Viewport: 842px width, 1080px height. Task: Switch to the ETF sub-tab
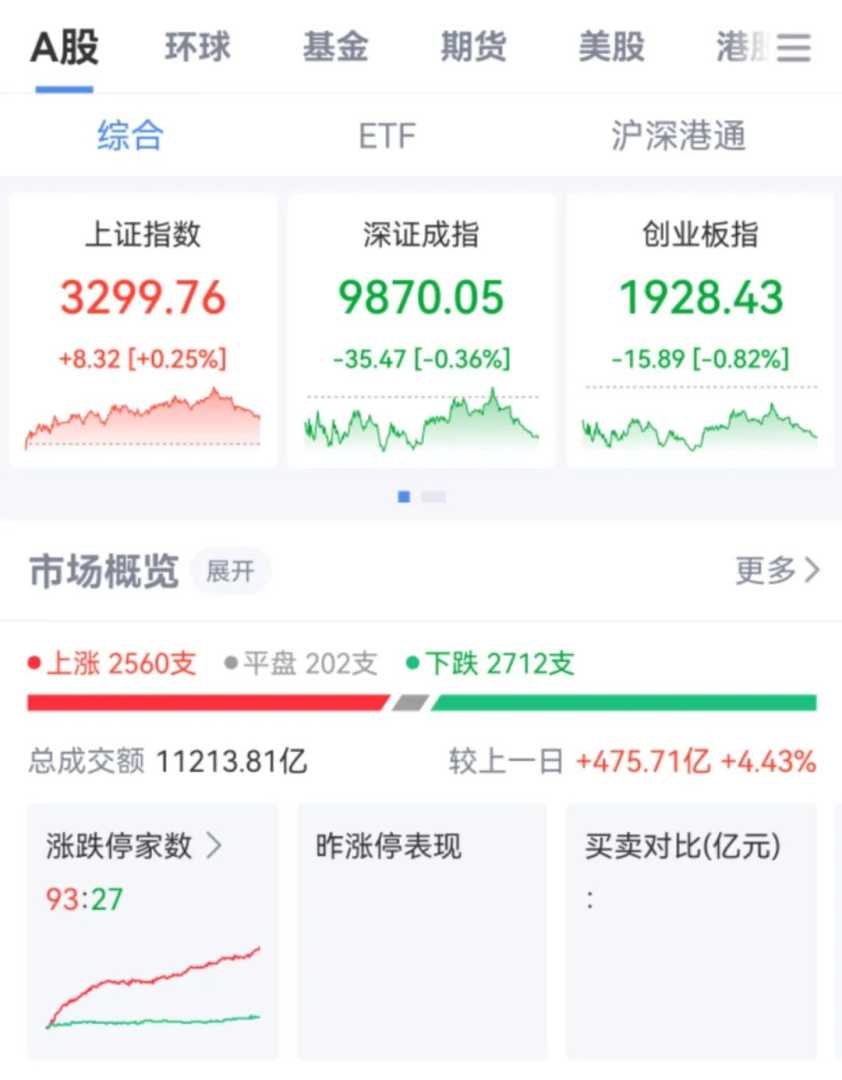[x=387, y=136]
